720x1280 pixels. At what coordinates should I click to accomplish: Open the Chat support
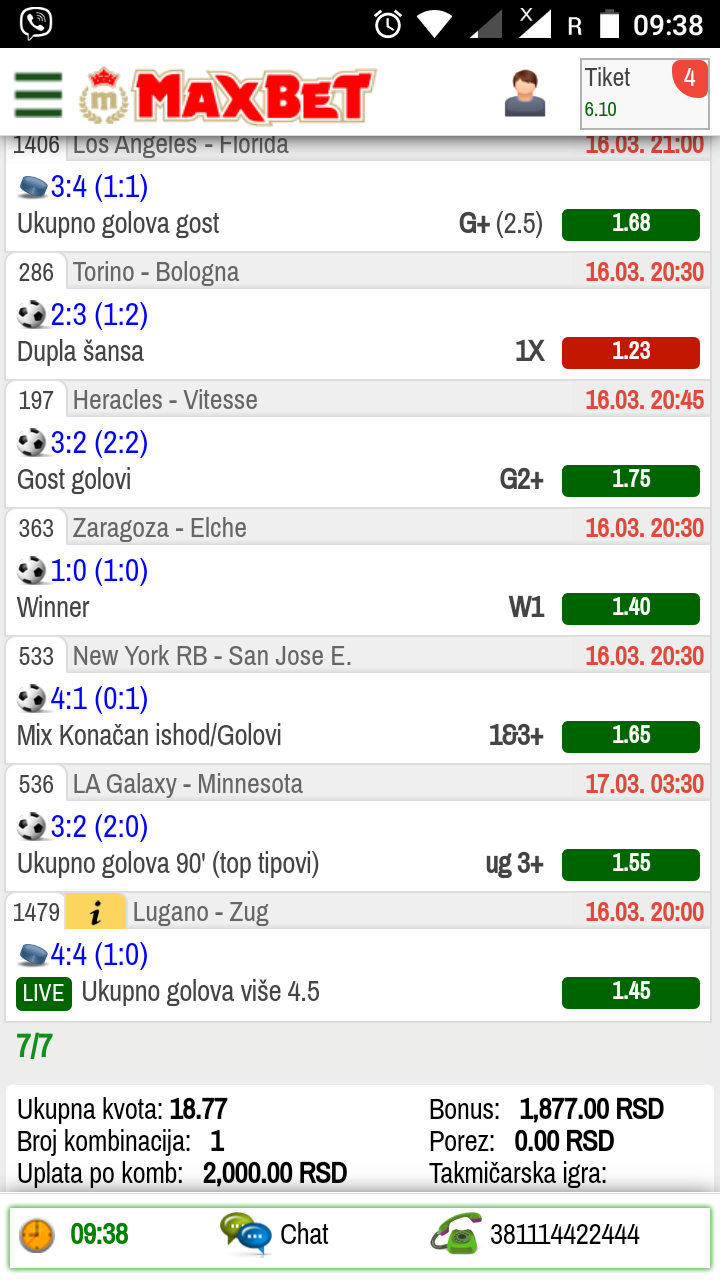274,1235
